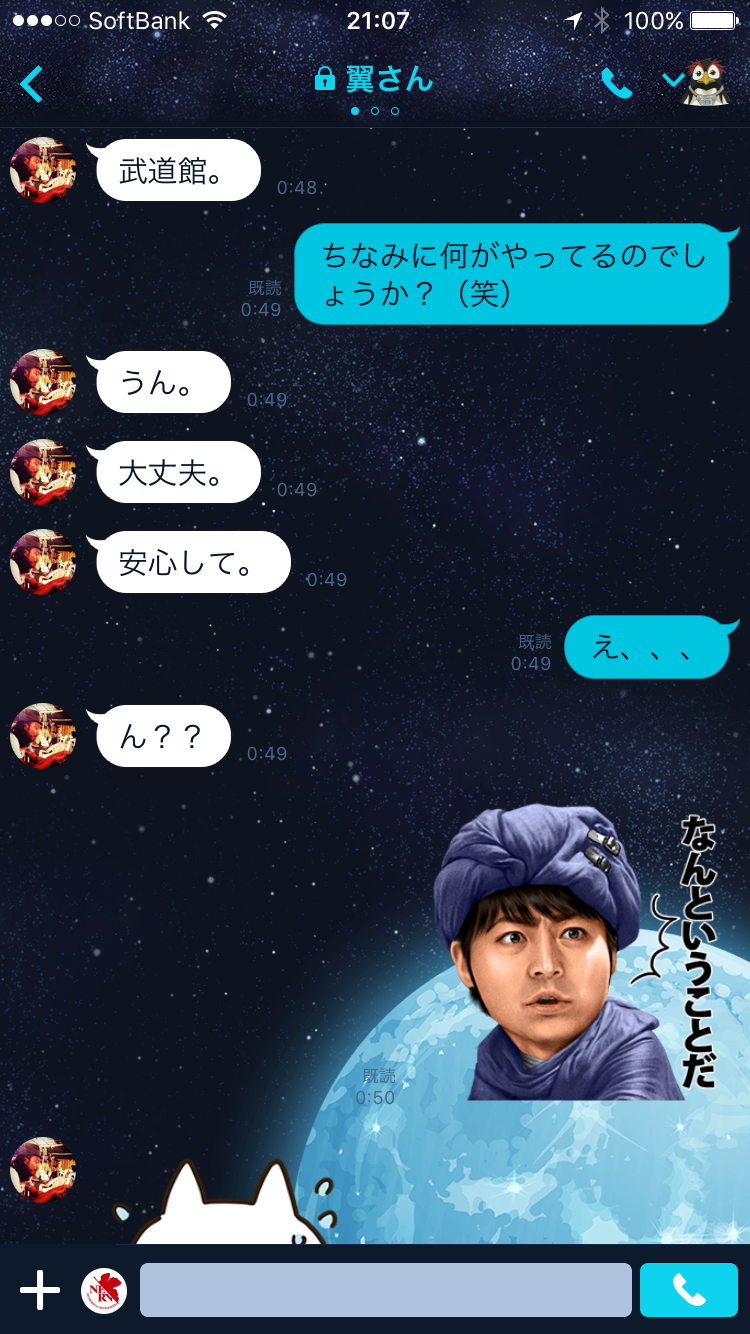Tap the blue call button next to input
The width and height of the screenshot is (750, 1334).
(689, 1290)
